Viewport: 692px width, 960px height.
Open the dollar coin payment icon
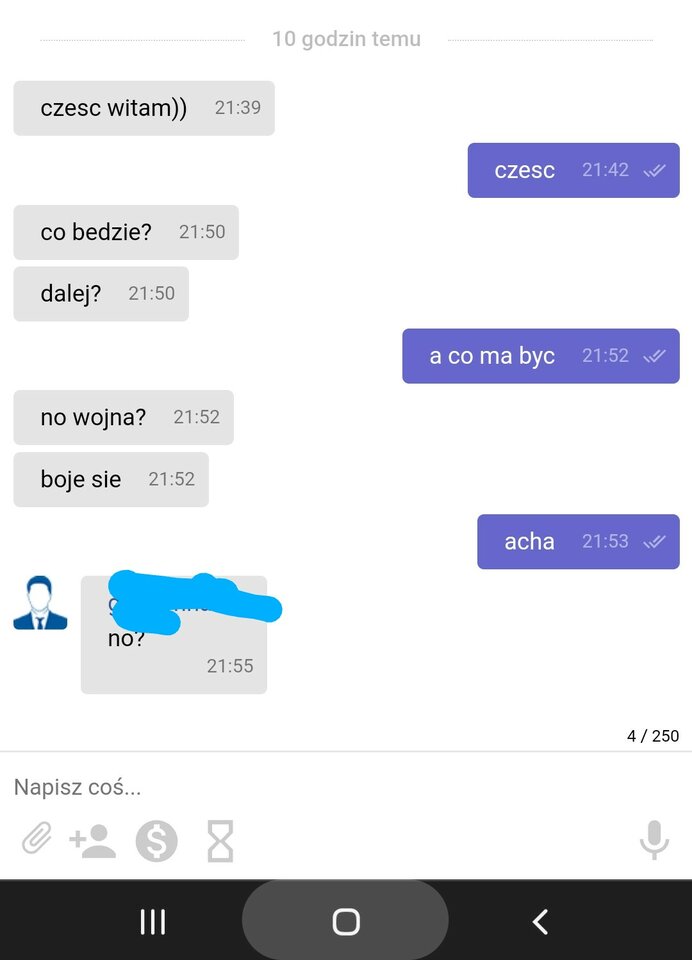(x=156, y=841)
